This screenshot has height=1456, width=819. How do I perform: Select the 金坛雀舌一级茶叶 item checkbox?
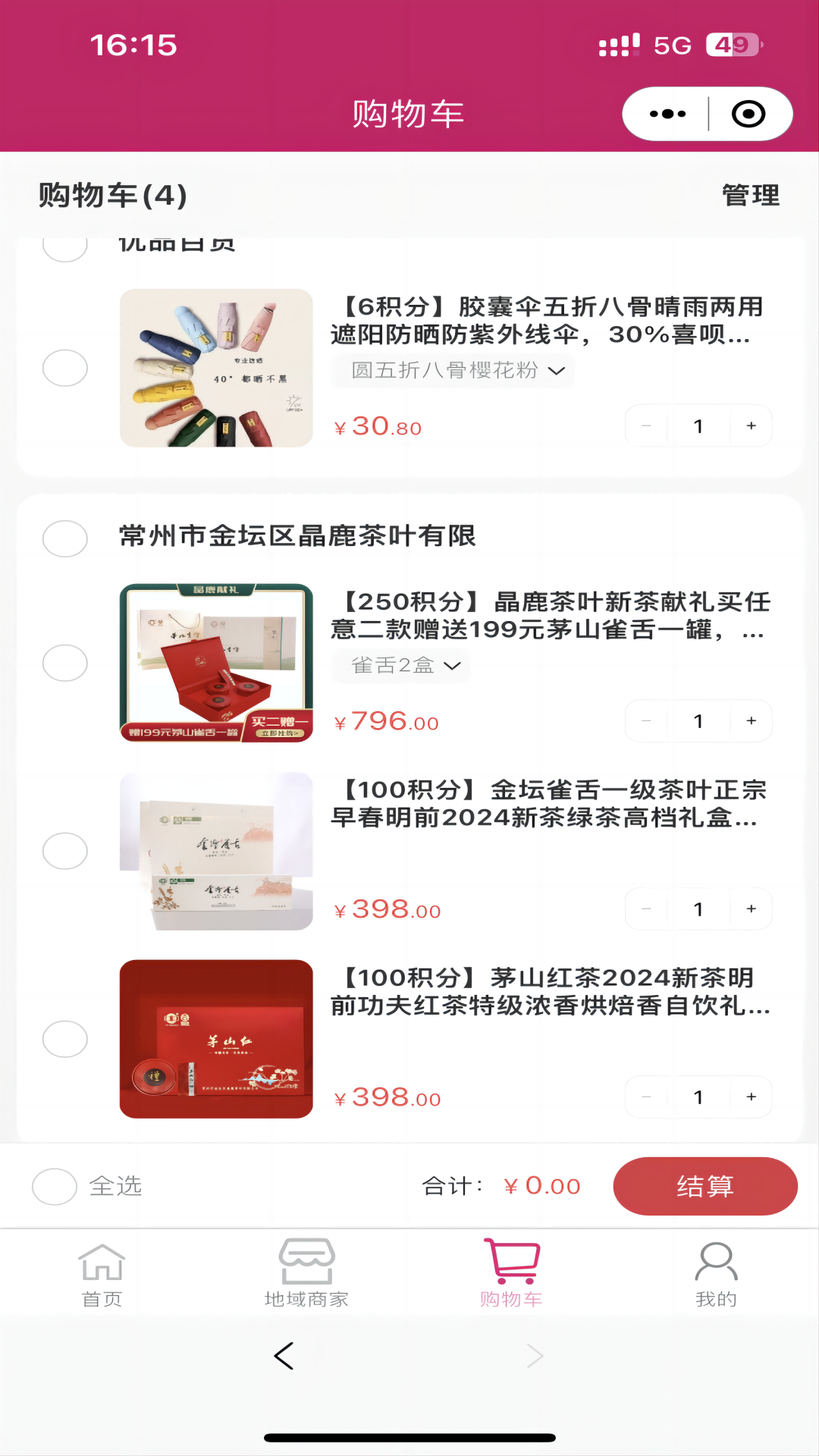click(x=65, y=851)
